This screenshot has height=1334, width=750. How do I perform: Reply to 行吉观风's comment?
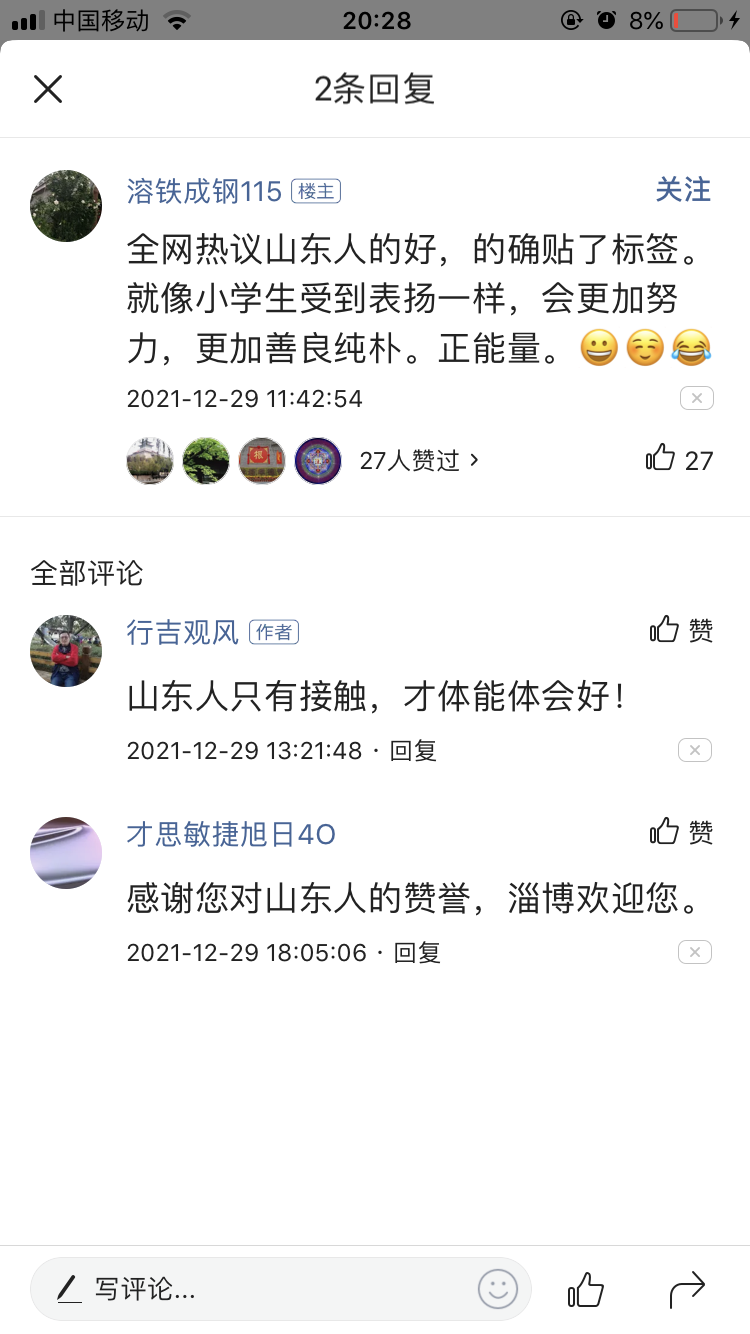413,751
